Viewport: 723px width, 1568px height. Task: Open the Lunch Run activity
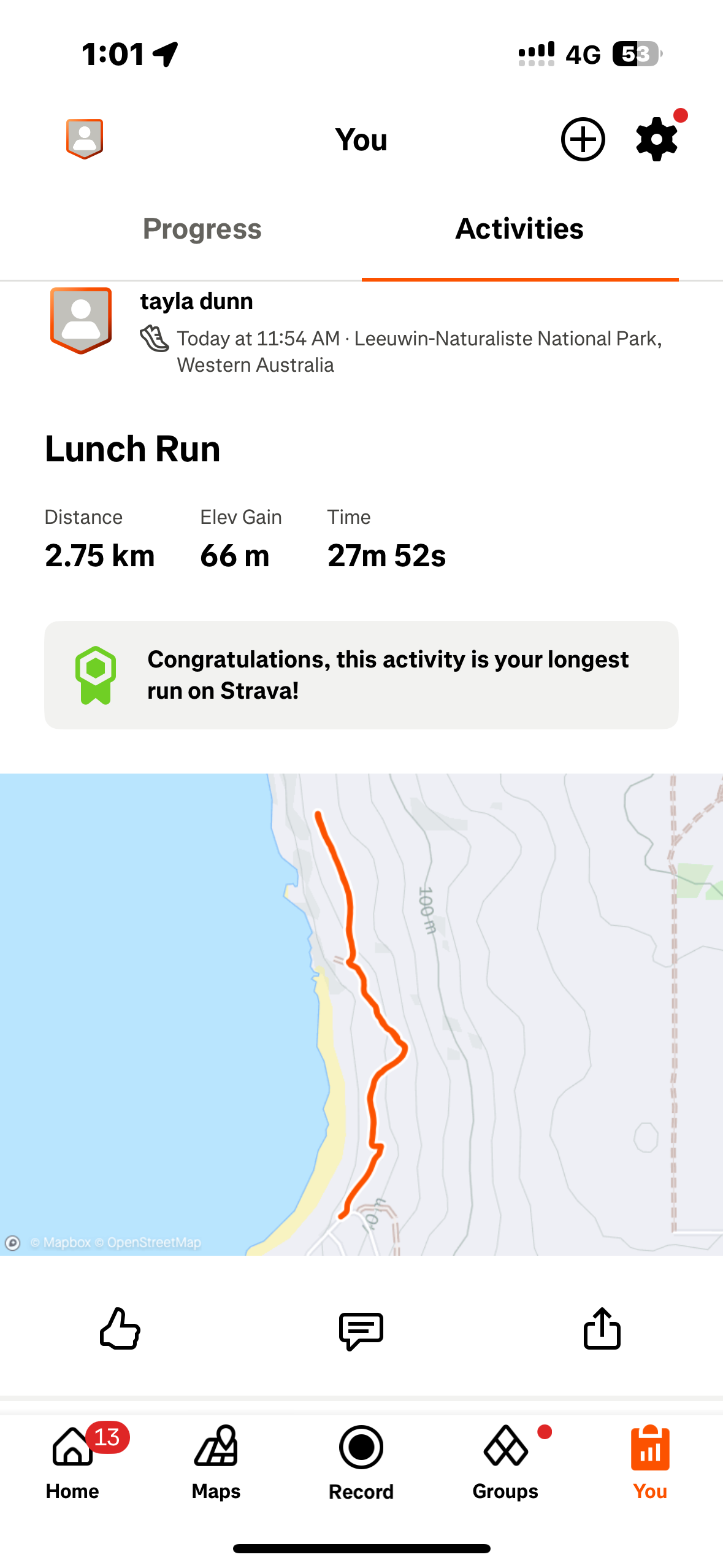pos(132,449)
